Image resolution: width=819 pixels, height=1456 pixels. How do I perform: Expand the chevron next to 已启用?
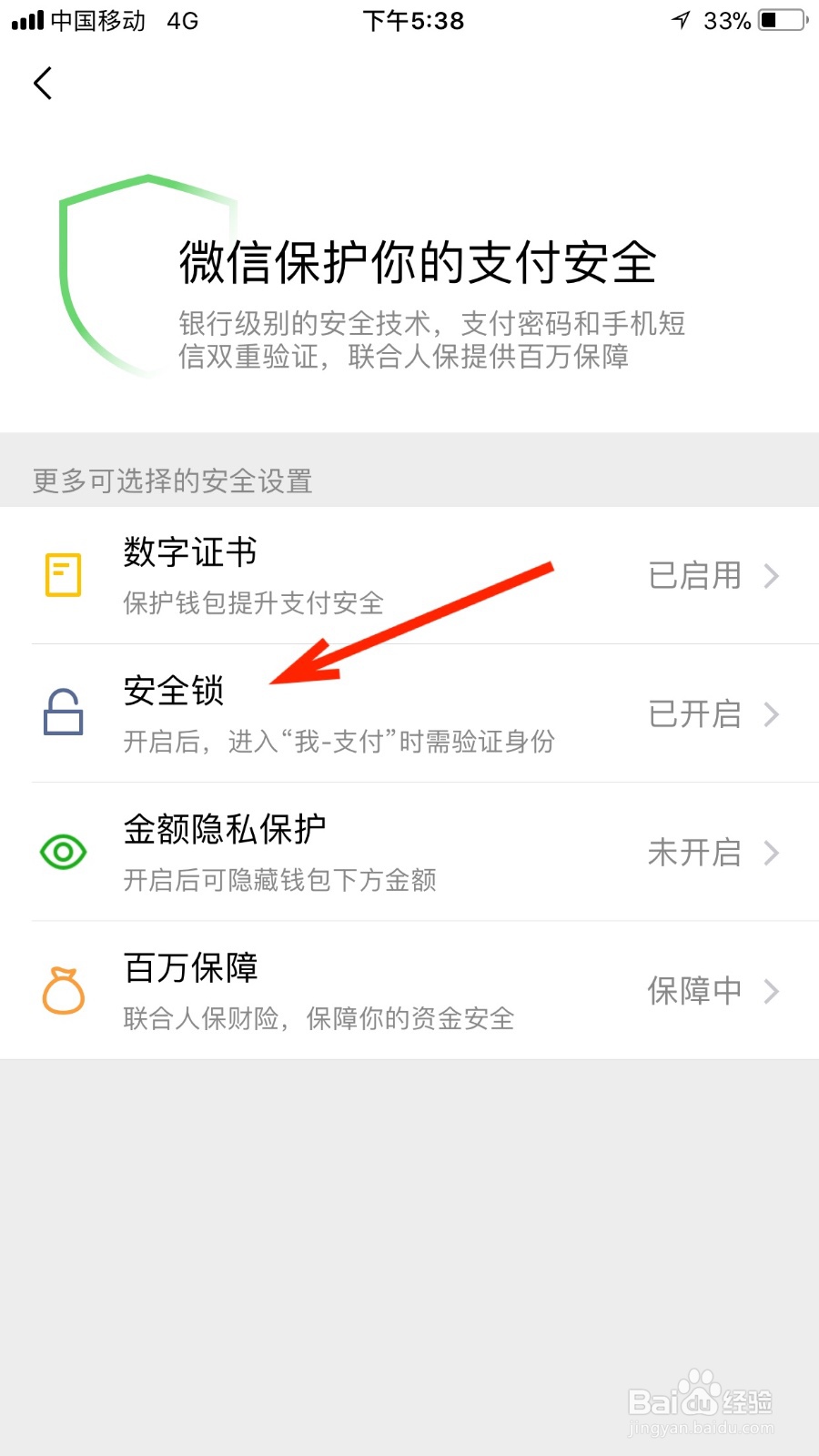pyautogui.click(x=773, y=575)
